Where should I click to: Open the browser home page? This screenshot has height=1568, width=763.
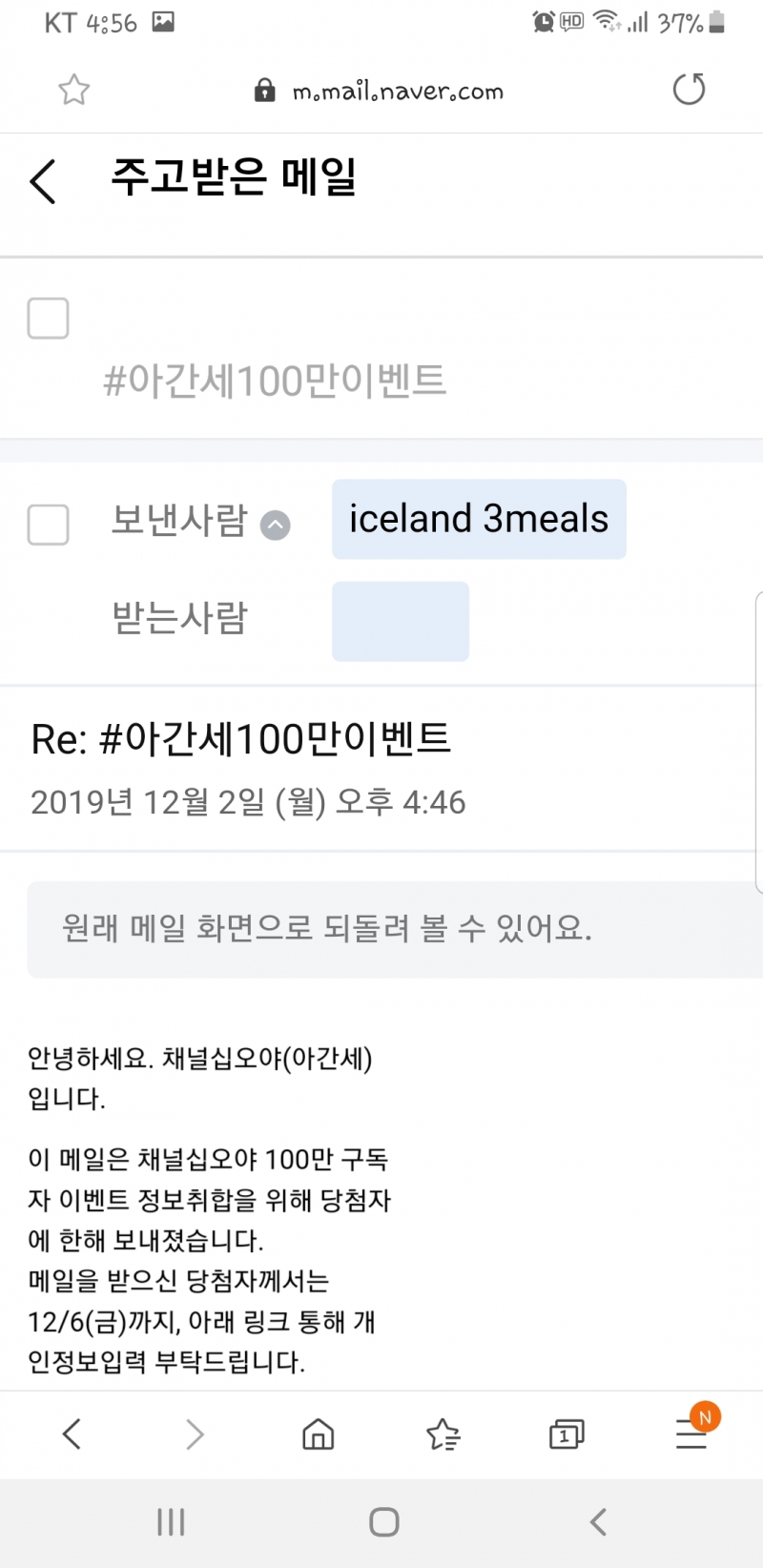click(318, 1434)
